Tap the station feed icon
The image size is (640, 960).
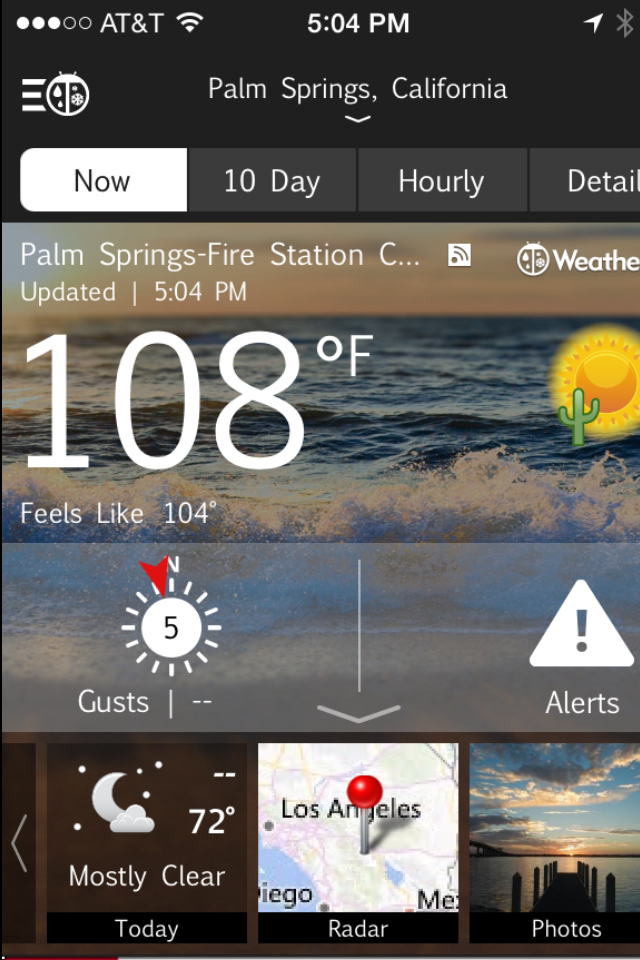pyautogui.click(x=459, y=256)
